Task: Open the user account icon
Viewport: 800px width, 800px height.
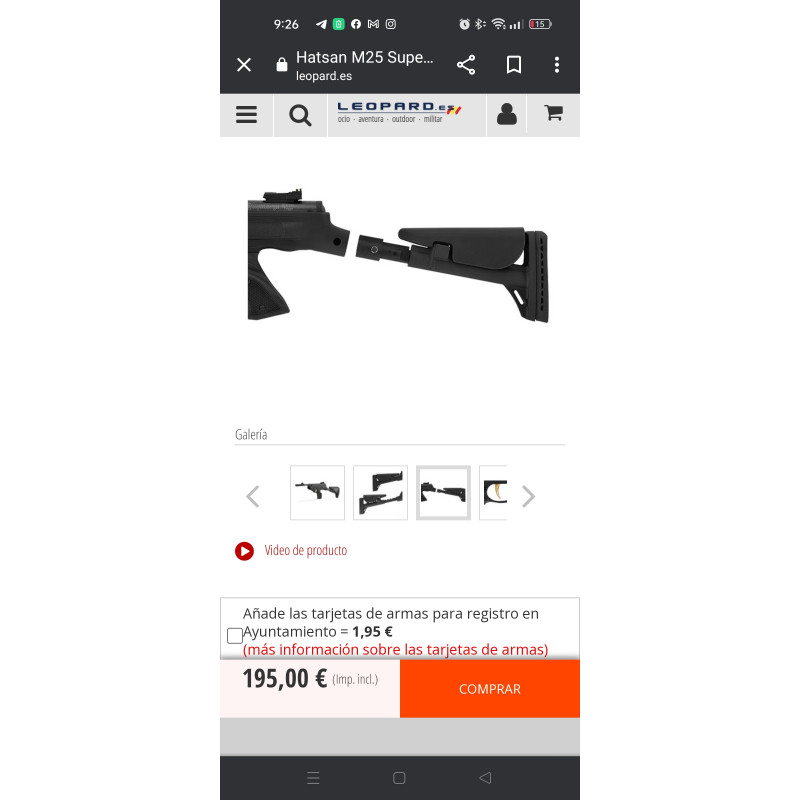Action: 507,115
